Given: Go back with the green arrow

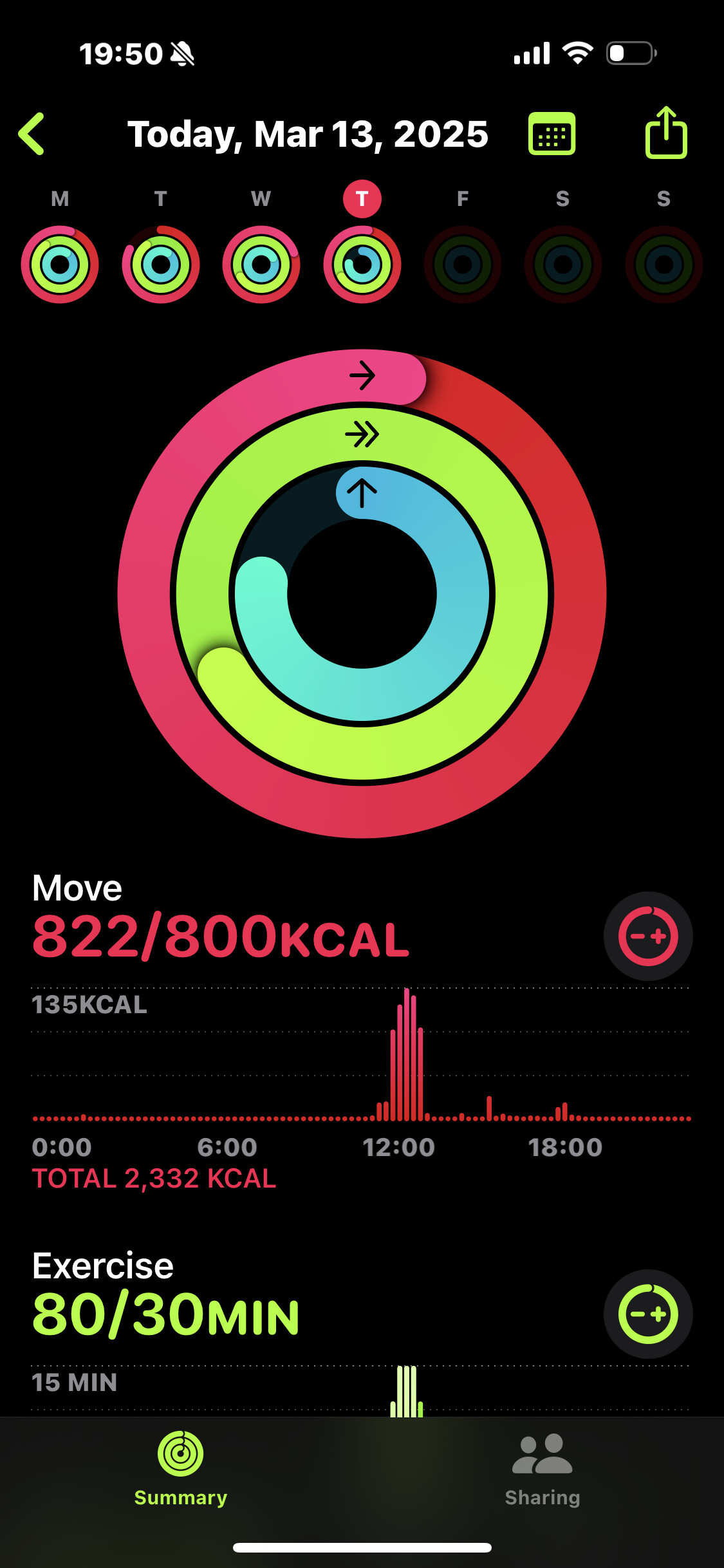Looking at the screenshot, I should 31,134.
